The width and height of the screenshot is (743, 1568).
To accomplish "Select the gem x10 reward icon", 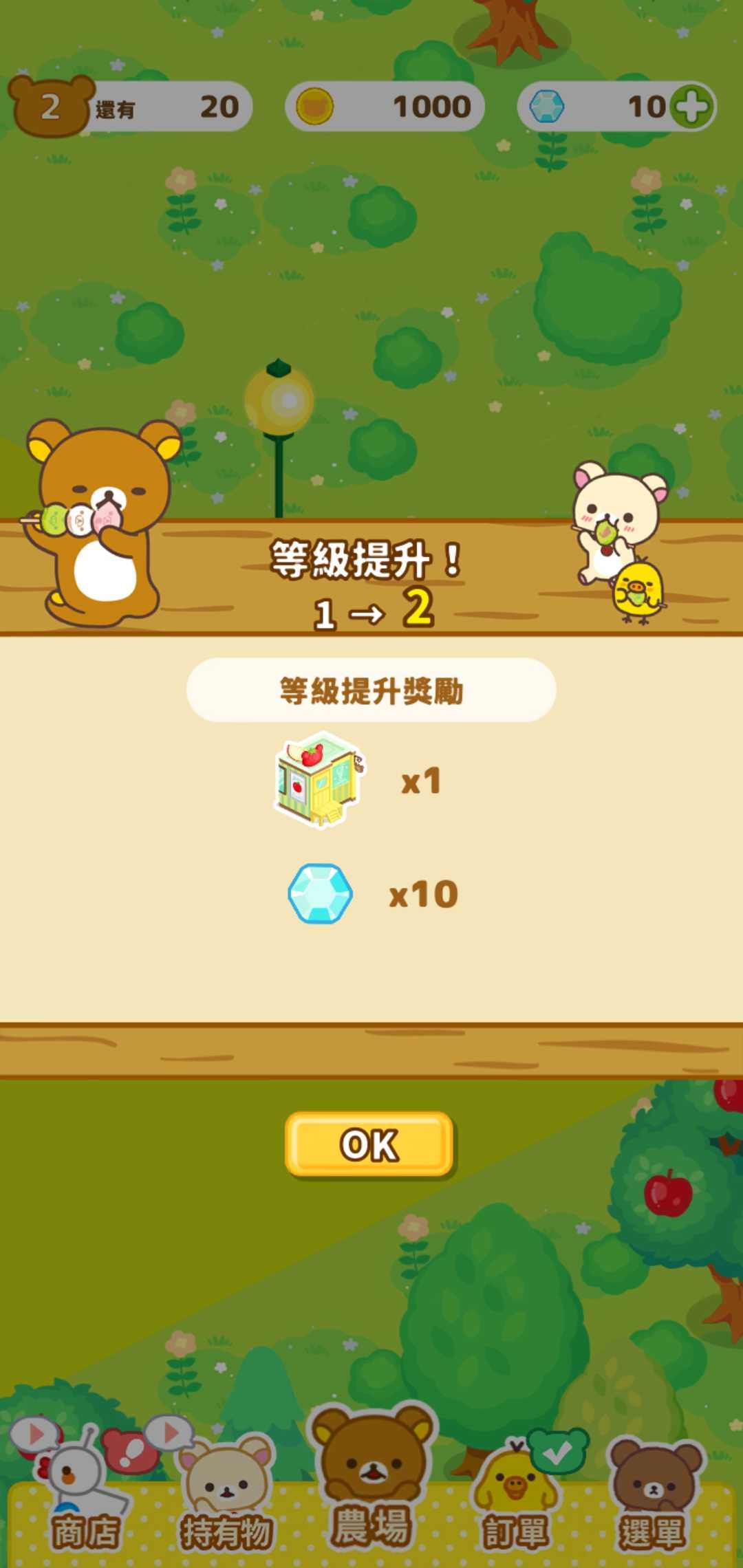I will coord(320,893).
